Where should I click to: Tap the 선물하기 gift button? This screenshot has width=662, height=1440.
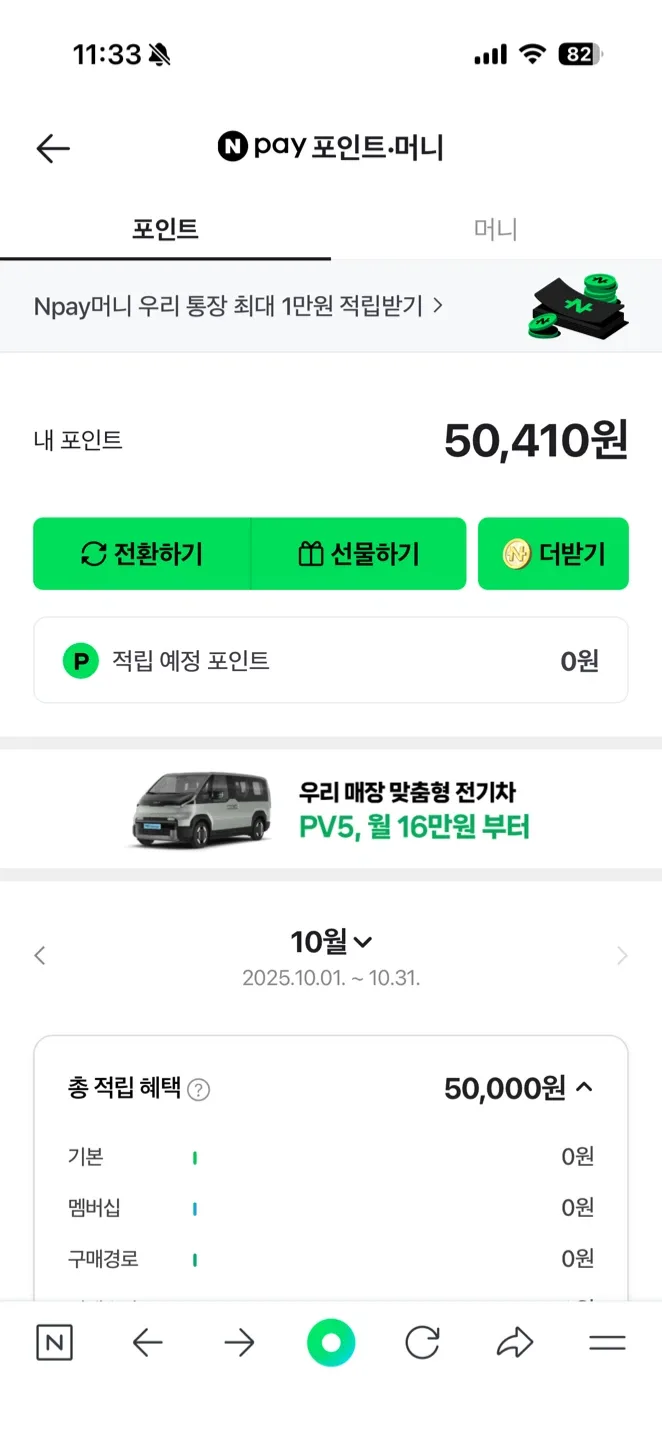click(359, 553)
